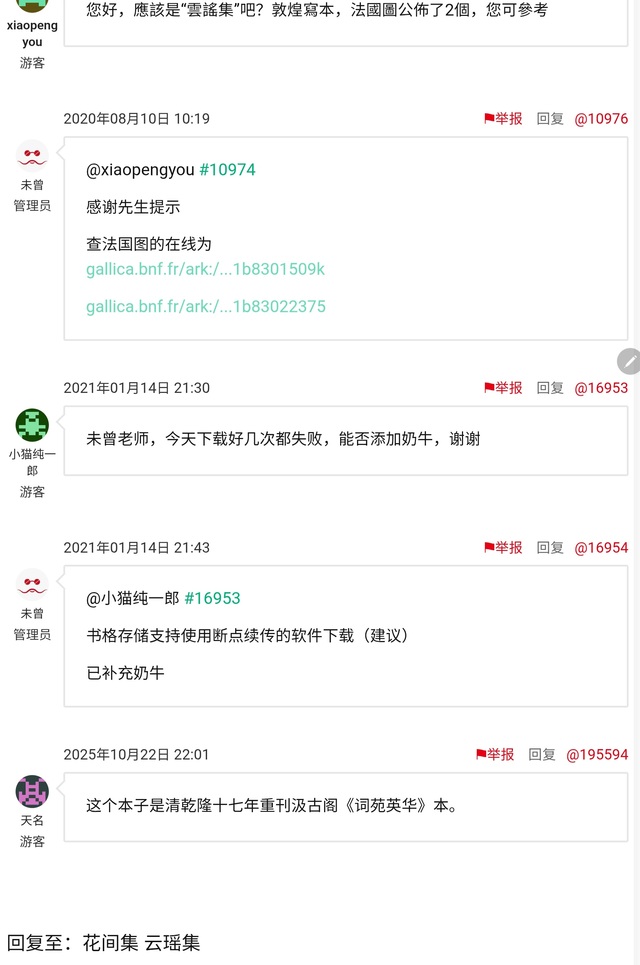Open the comment permalink @16954
This screenshot has height=965, width=640.
(601, 548)
